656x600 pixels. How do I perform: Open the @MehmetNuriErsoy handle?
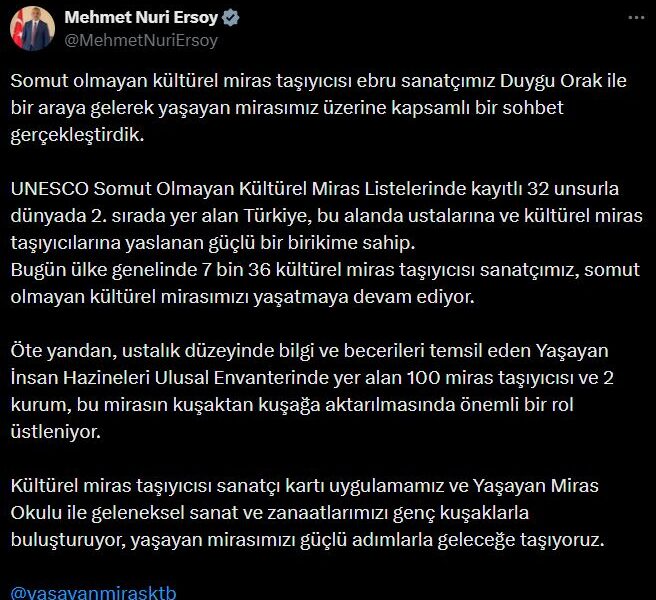pyautogui.click(x=141, y=41)
